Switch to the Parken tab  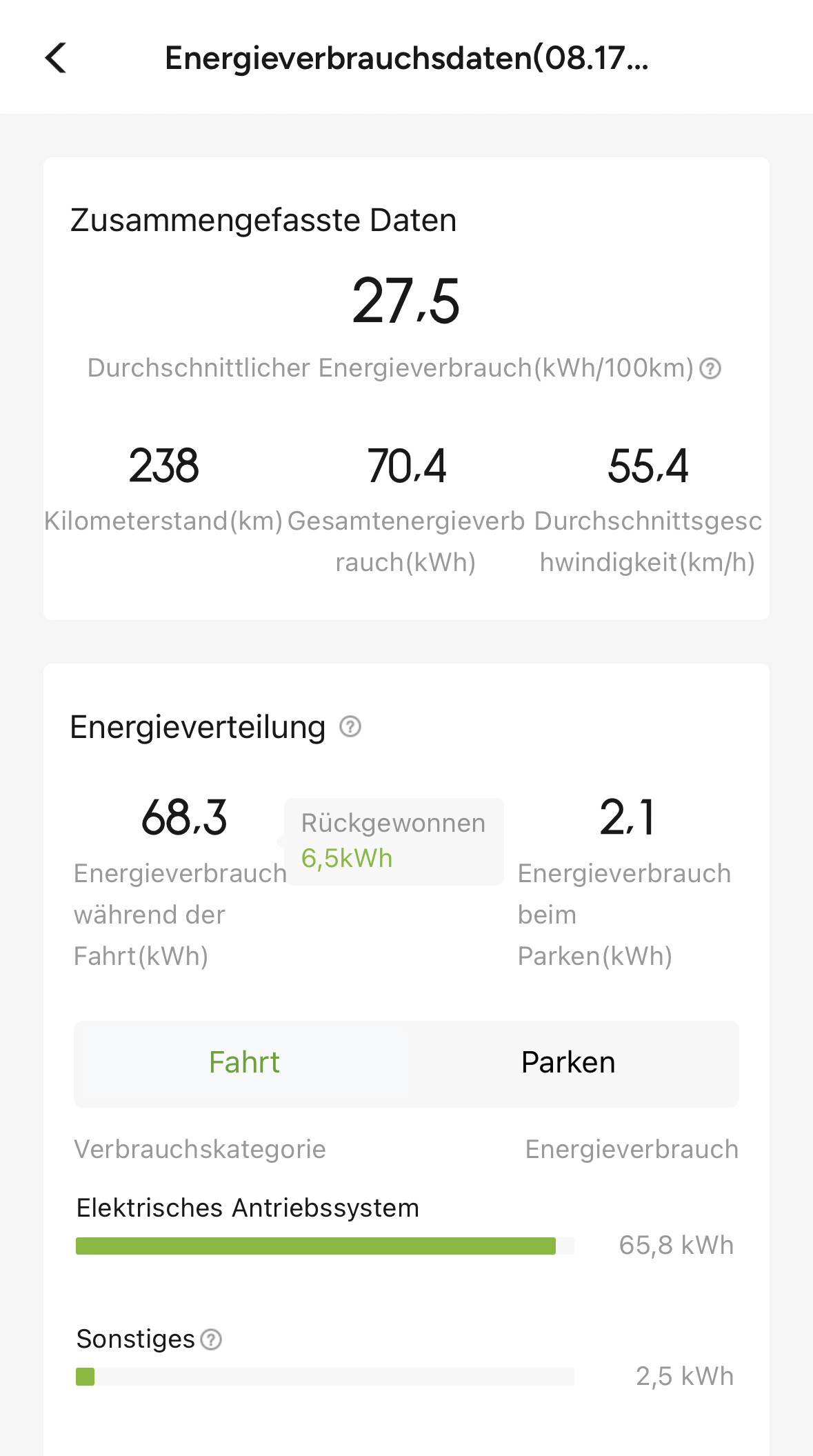coord(568,1063)
